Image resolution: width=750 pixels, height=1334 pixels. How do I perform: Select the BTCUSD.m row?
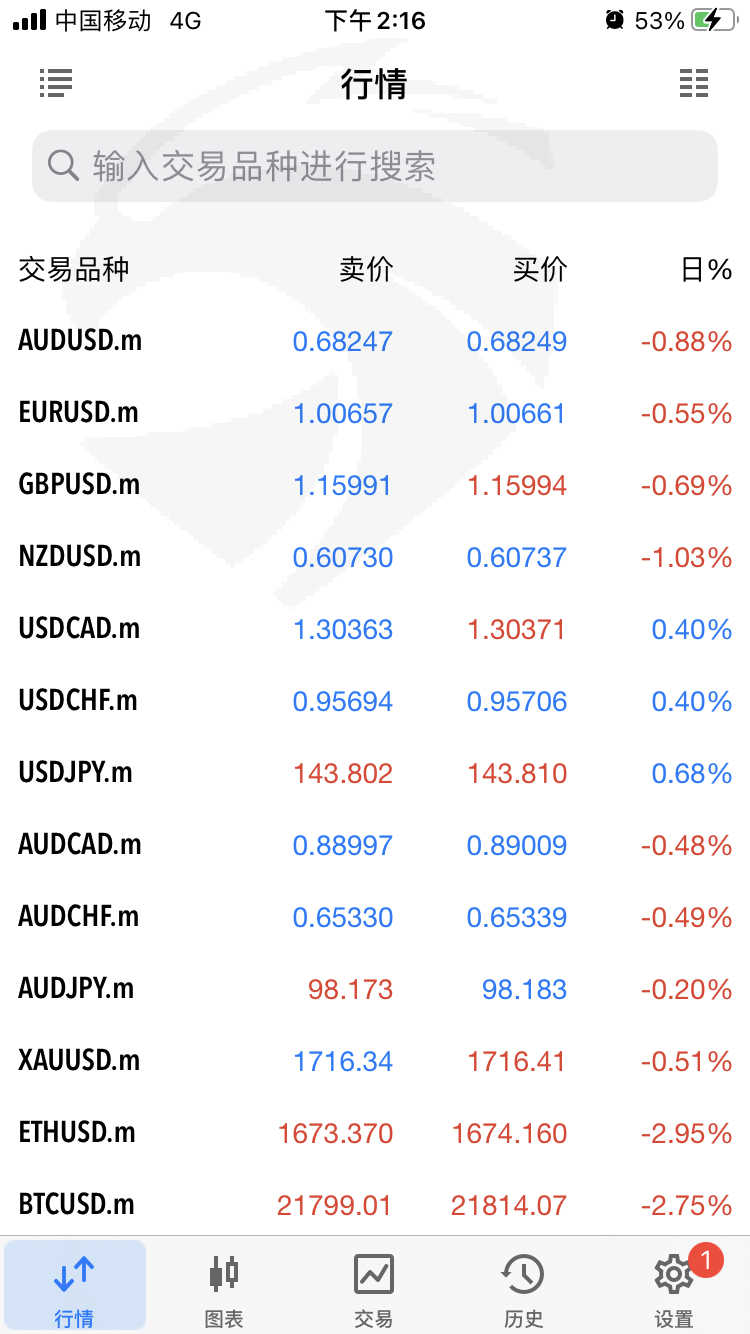pyautogui.click(x=375, y=1205)
